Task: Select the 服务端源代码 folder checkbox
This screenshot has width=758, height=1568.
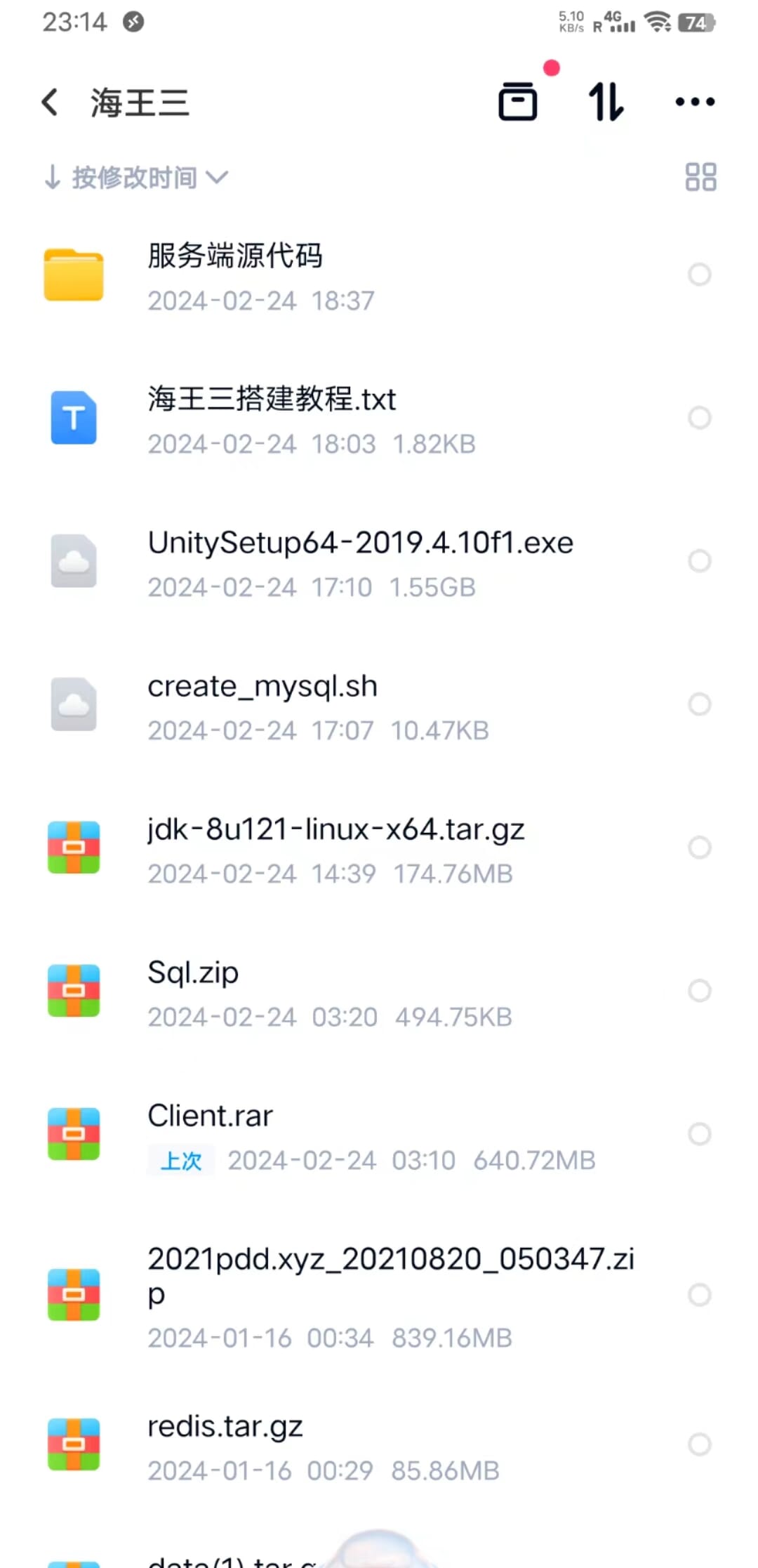Action: (x=699, y=275)
